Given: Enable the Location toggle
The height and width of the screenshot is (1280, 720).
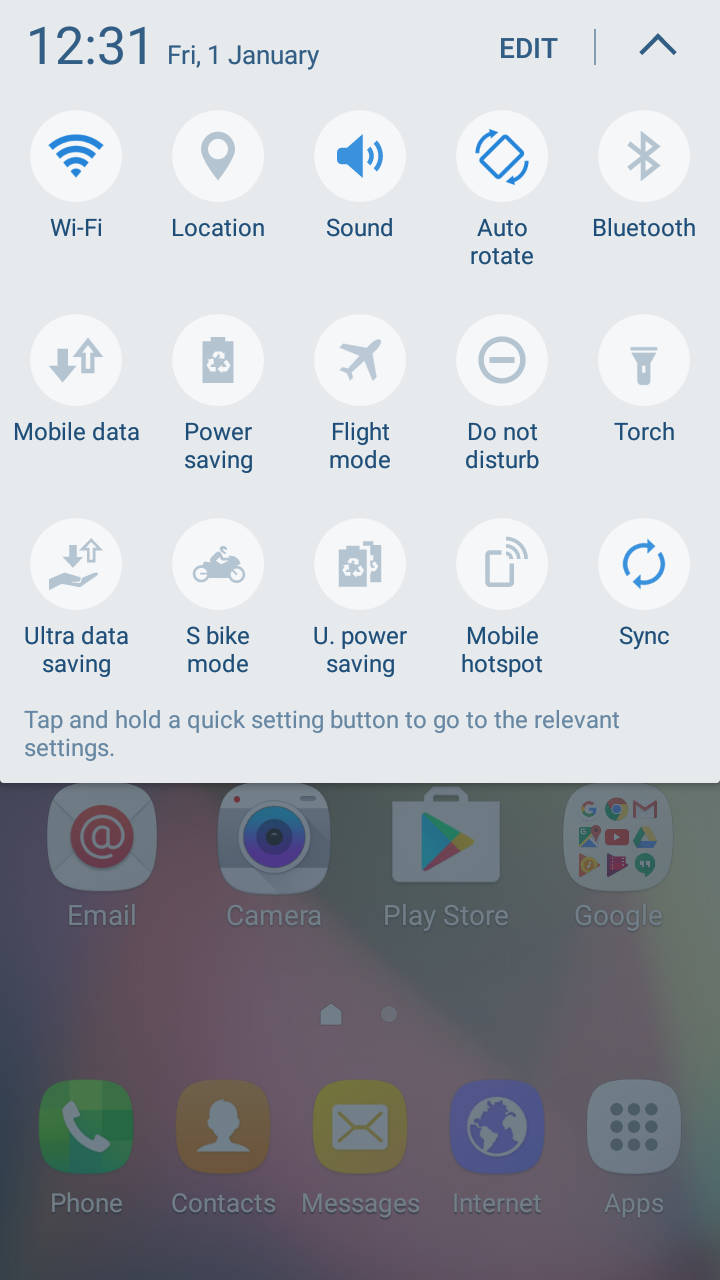Looking at the screenshot, I should coord(218,157).
